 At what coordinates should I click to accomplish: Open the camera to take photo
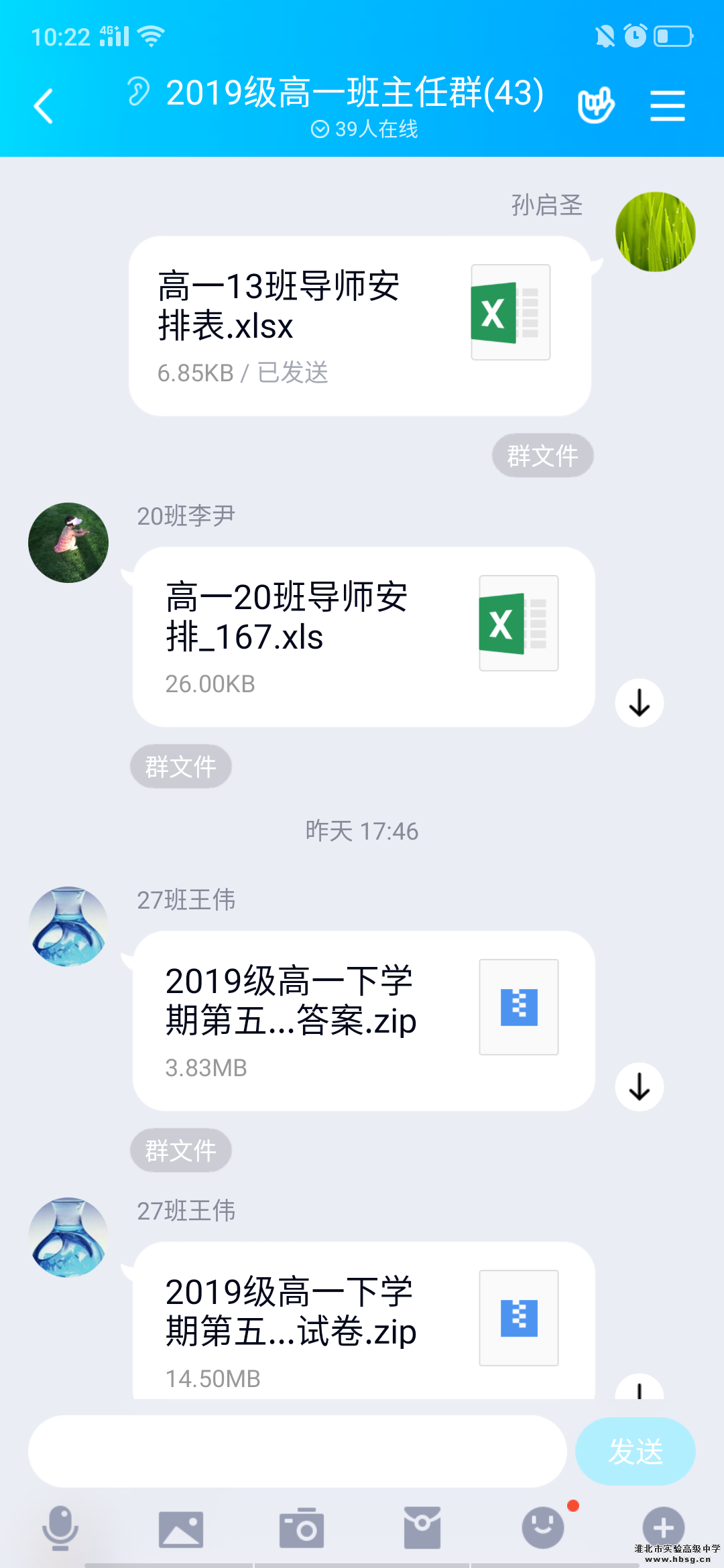coord(302,1528)
